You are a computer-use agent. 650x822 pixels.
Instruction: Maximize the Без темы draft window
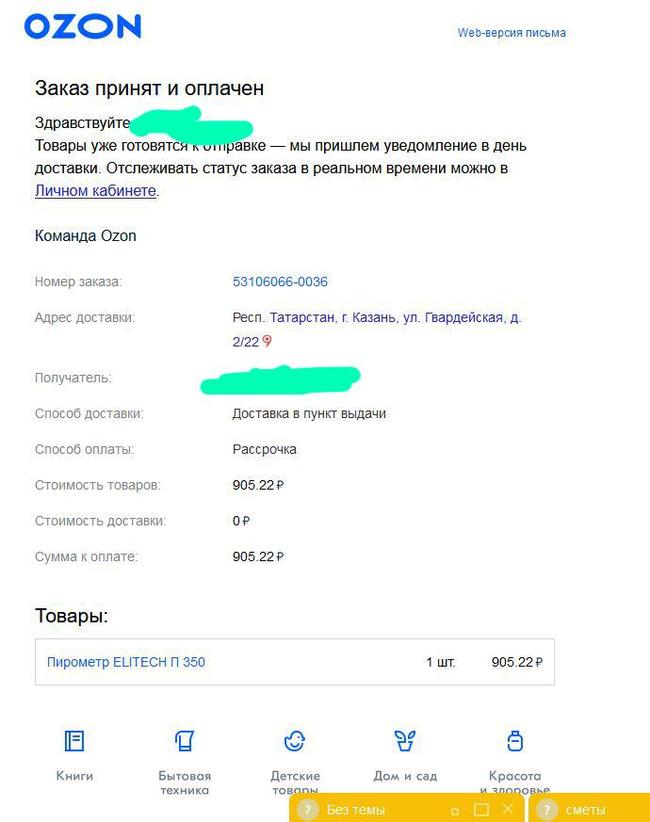pos(481,809)
